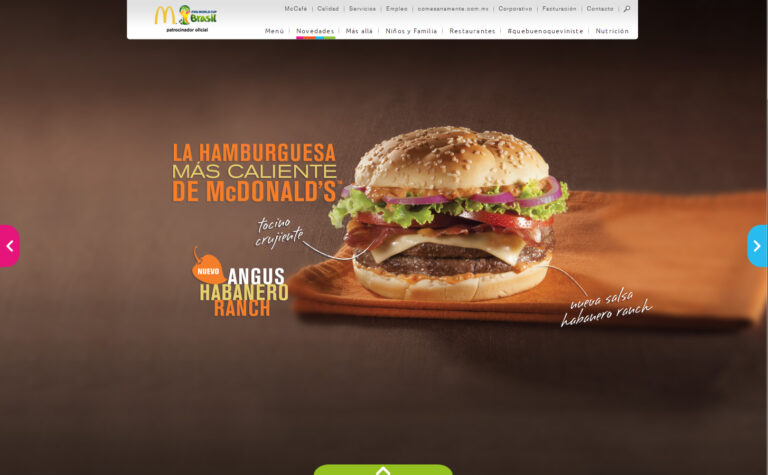768x475 pixels.
Task: Open the Contacto link
Action: click(x=600, y=9)
